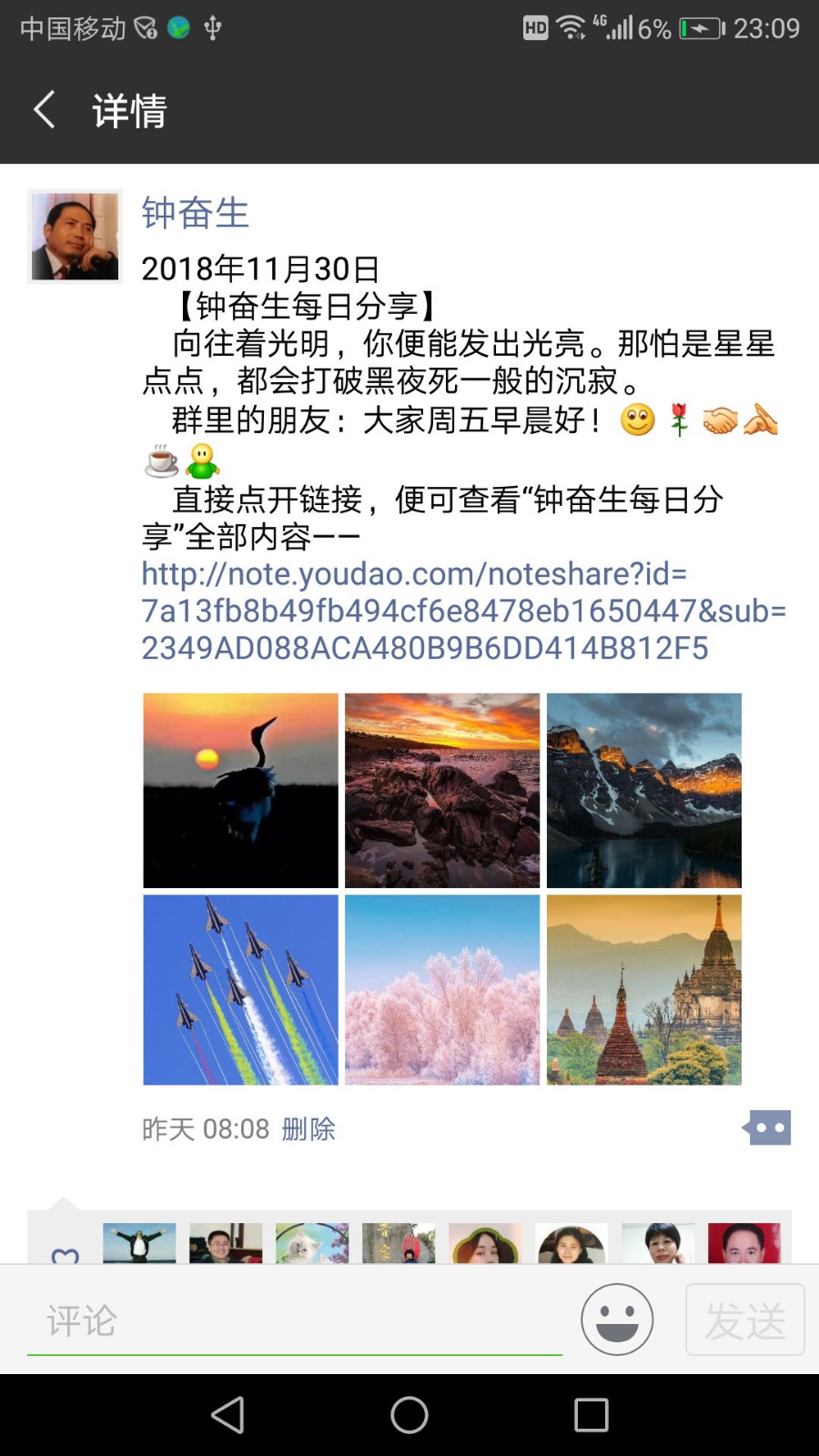Open recent apps overview
This screenshot has height=1456, width=819.
[x=591, y=1415]
